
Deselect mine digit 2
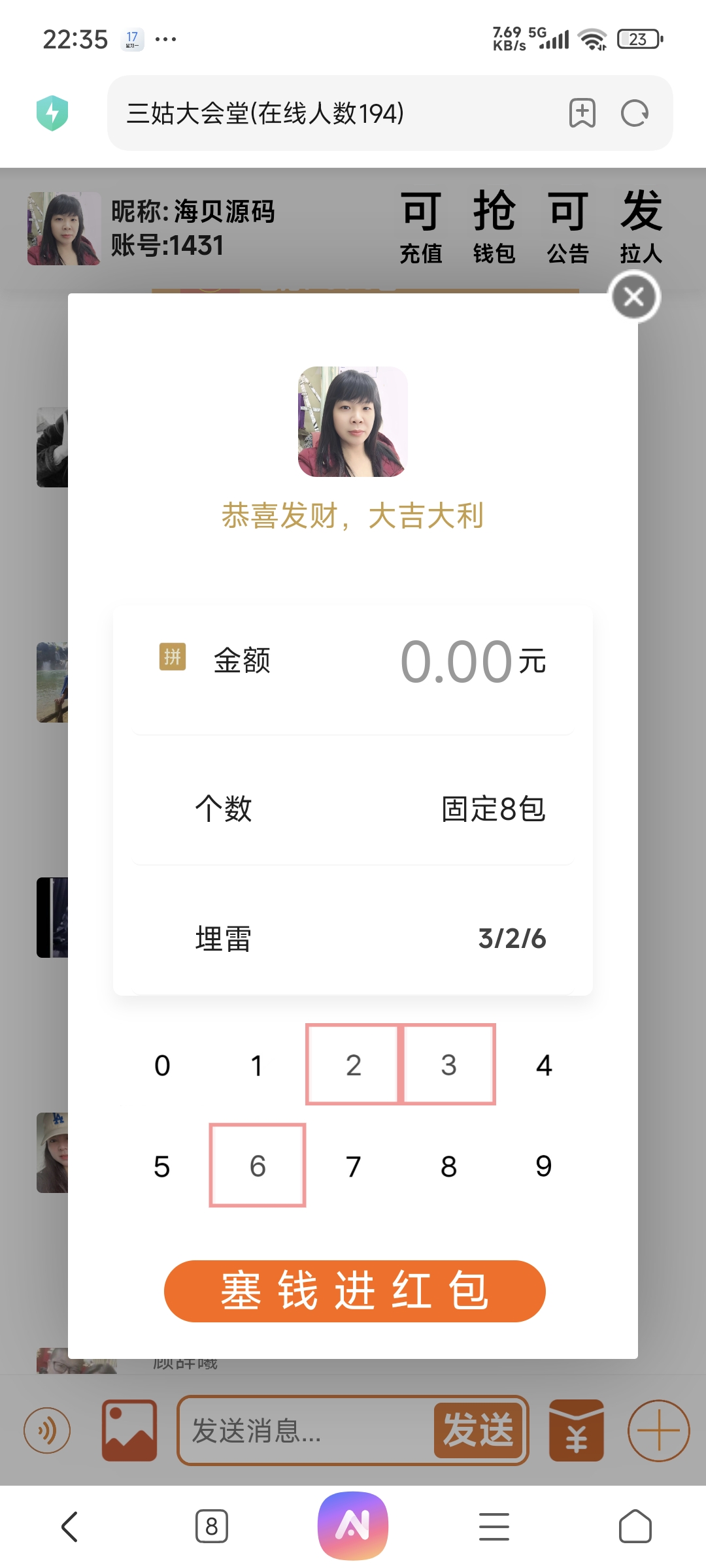353,1065
